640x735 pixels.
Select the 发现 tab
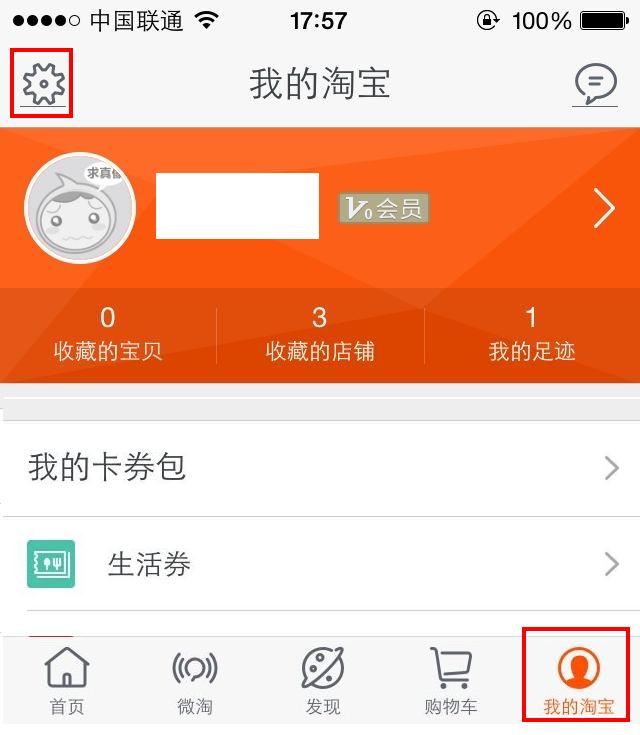coord(323,681)
